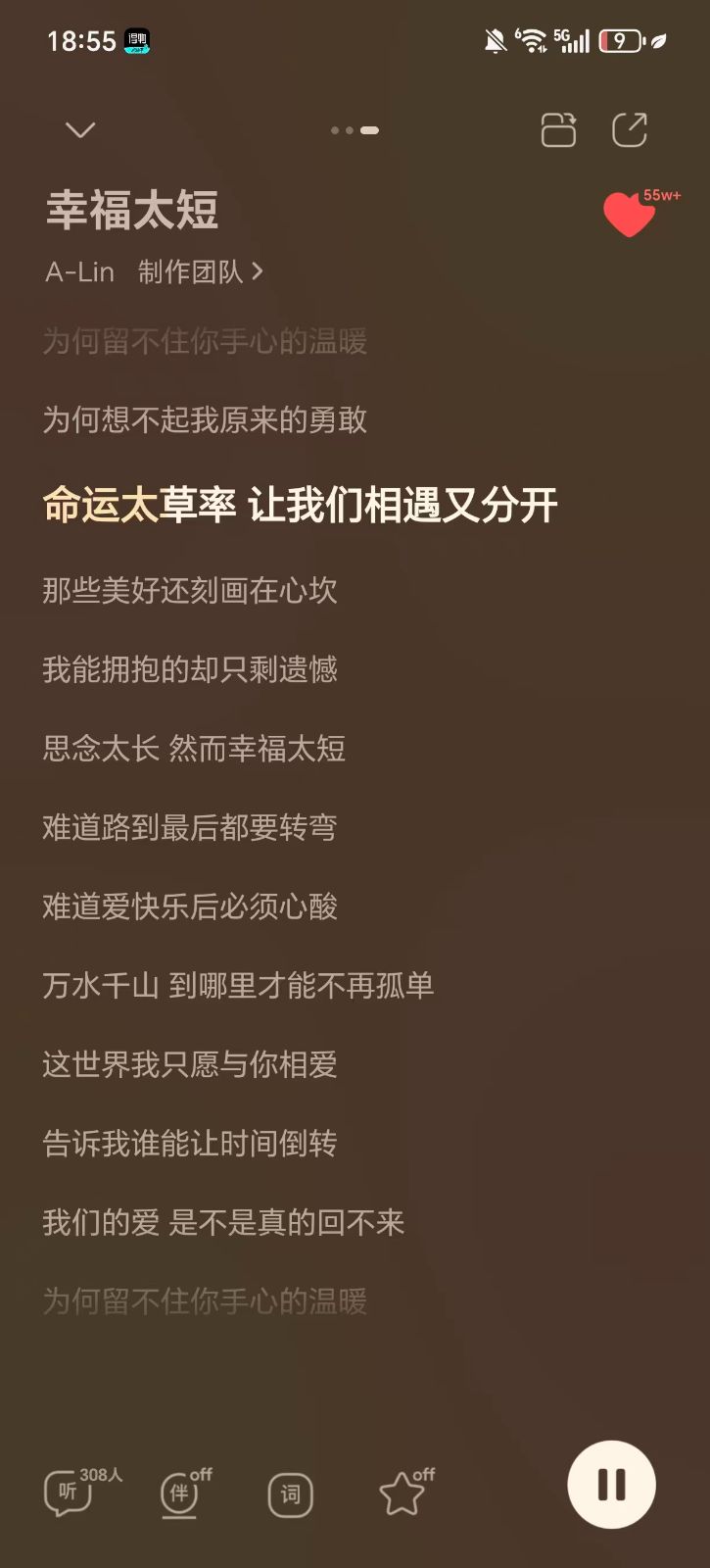Open the share icon
The image size is (710, 1568).
(630, 129)
